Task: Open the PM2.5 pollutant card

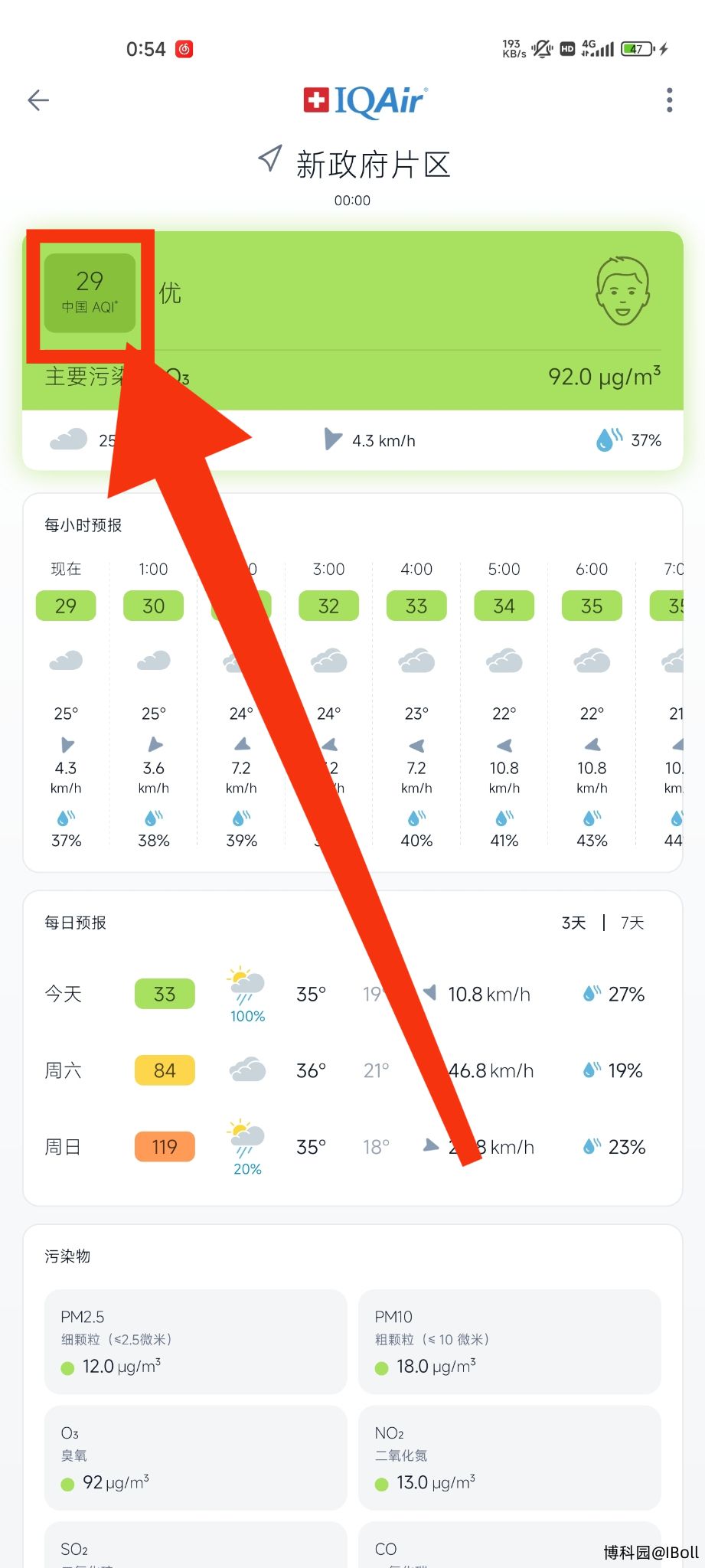Action: coord(195,1341)
